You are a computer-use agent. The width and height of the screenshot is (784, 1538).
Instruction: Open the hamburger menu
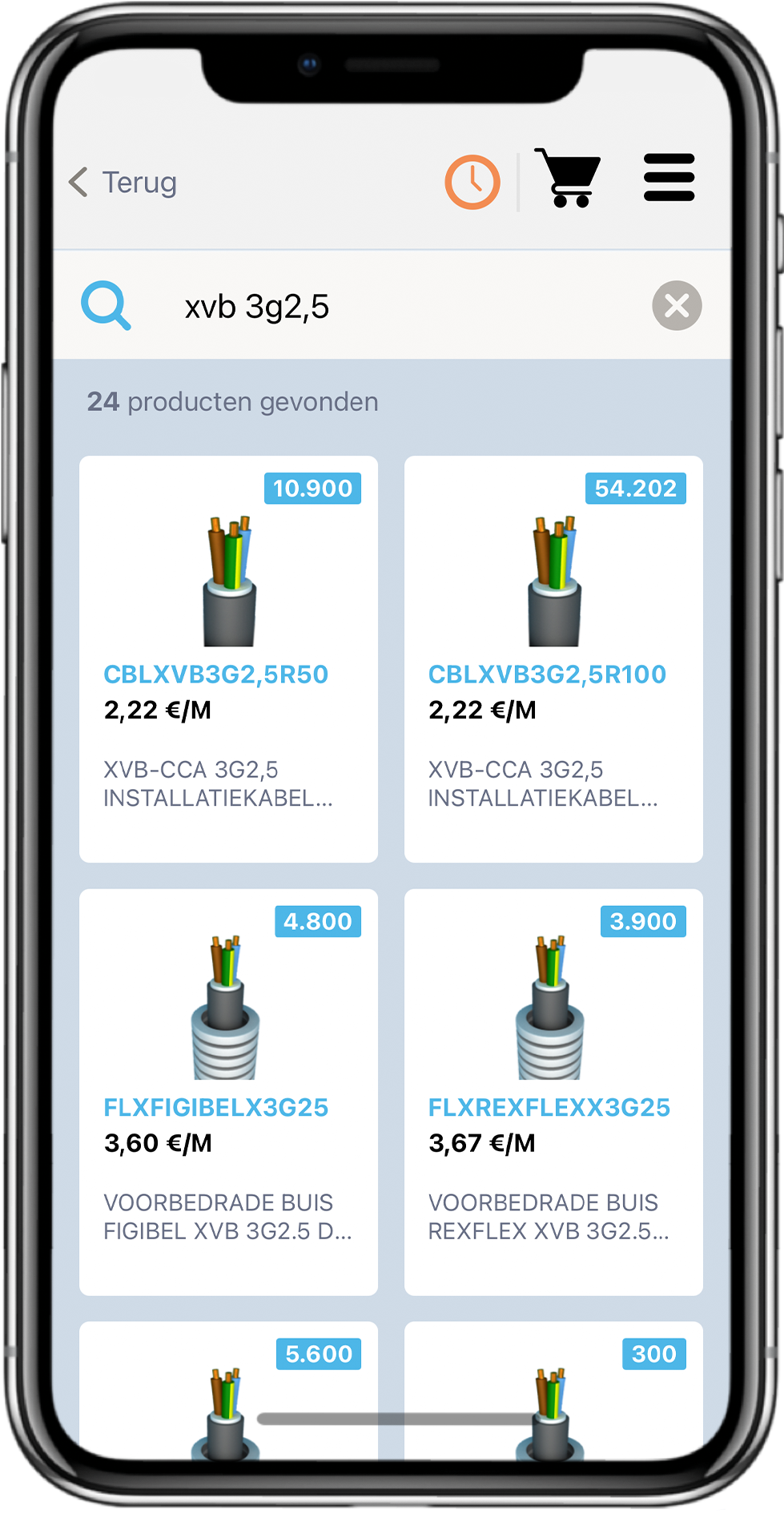[x=669, y=178]
